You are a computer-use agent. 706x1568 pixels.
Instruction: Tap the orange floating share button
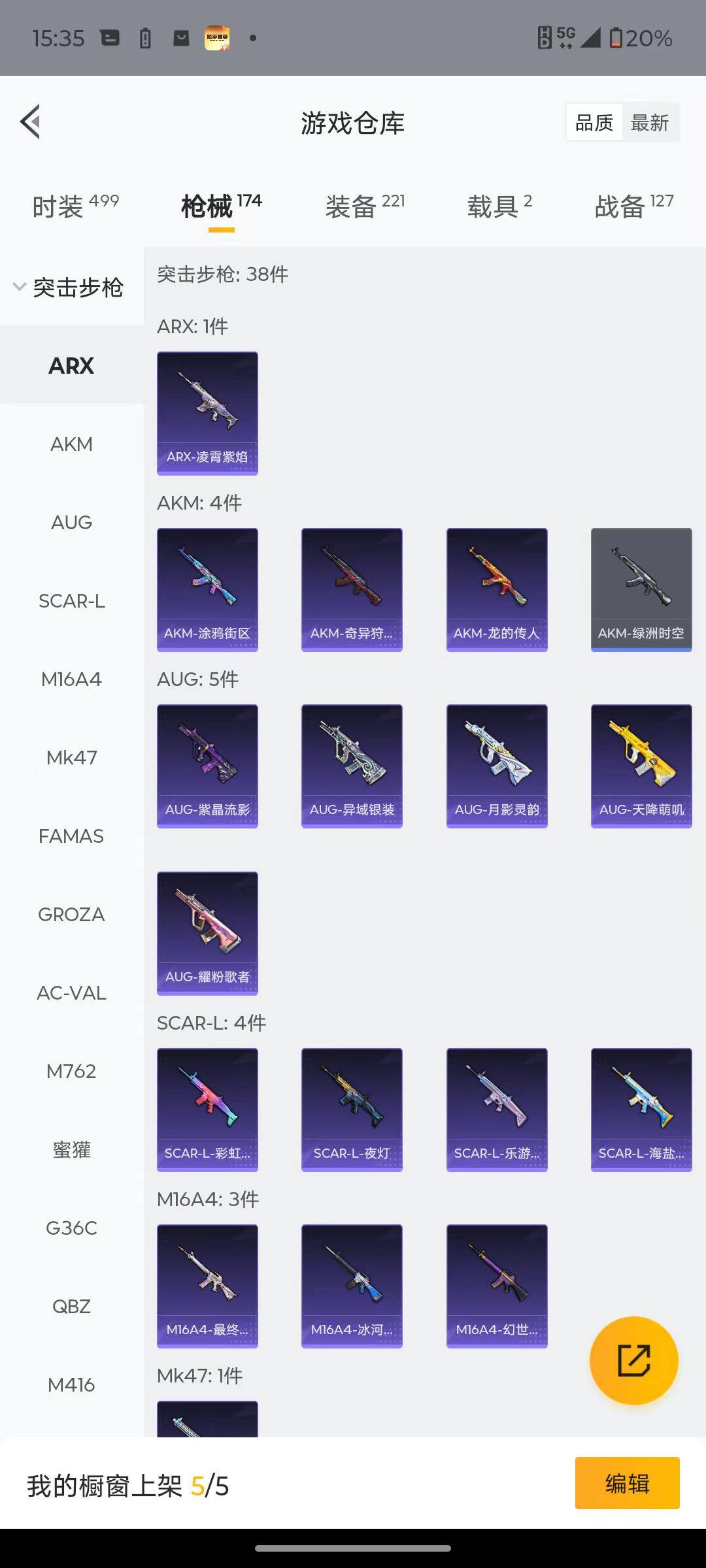click(x=633, y=1360)
